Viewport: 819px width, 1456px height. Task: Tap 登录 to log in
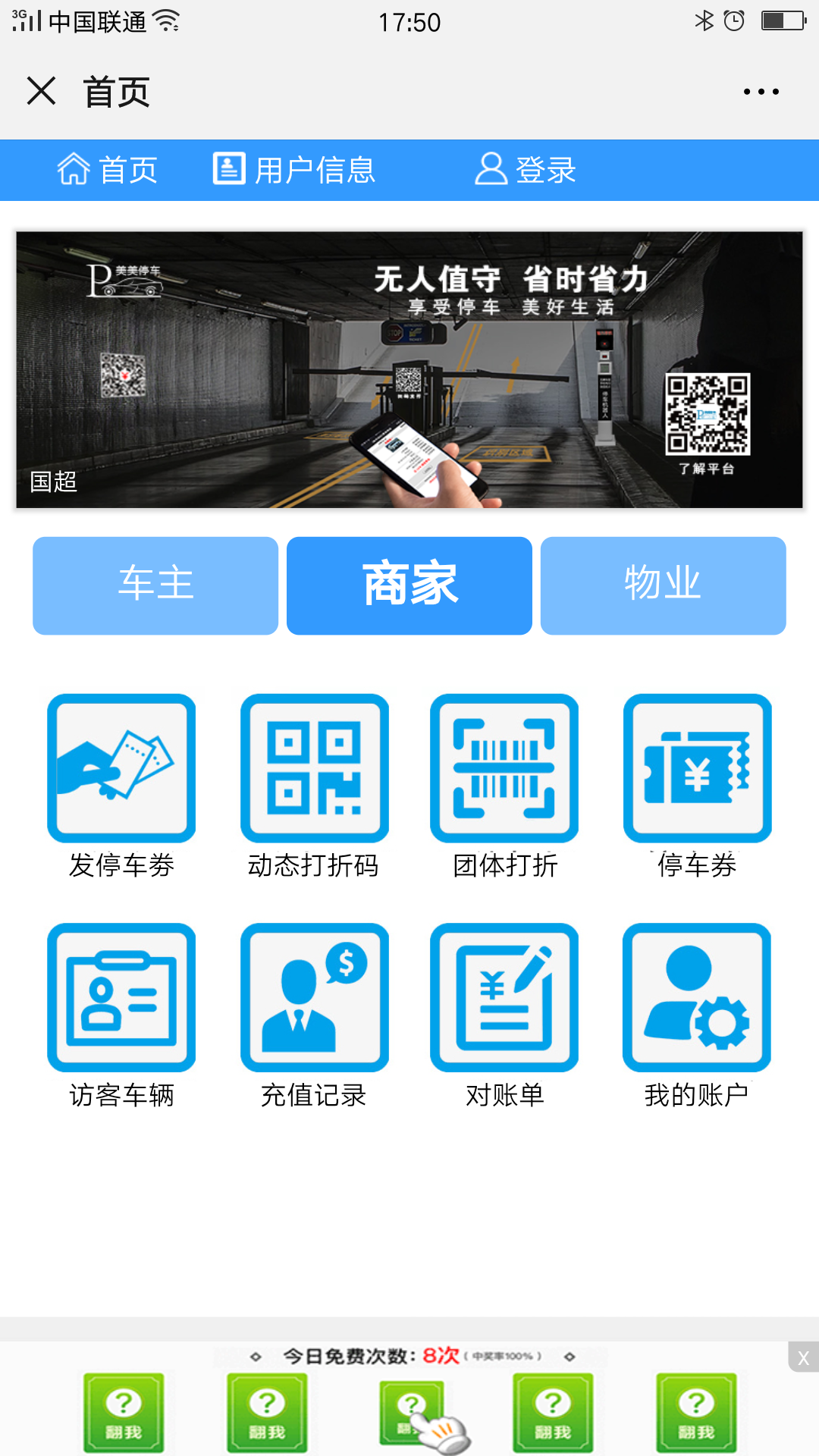(526, 170)
